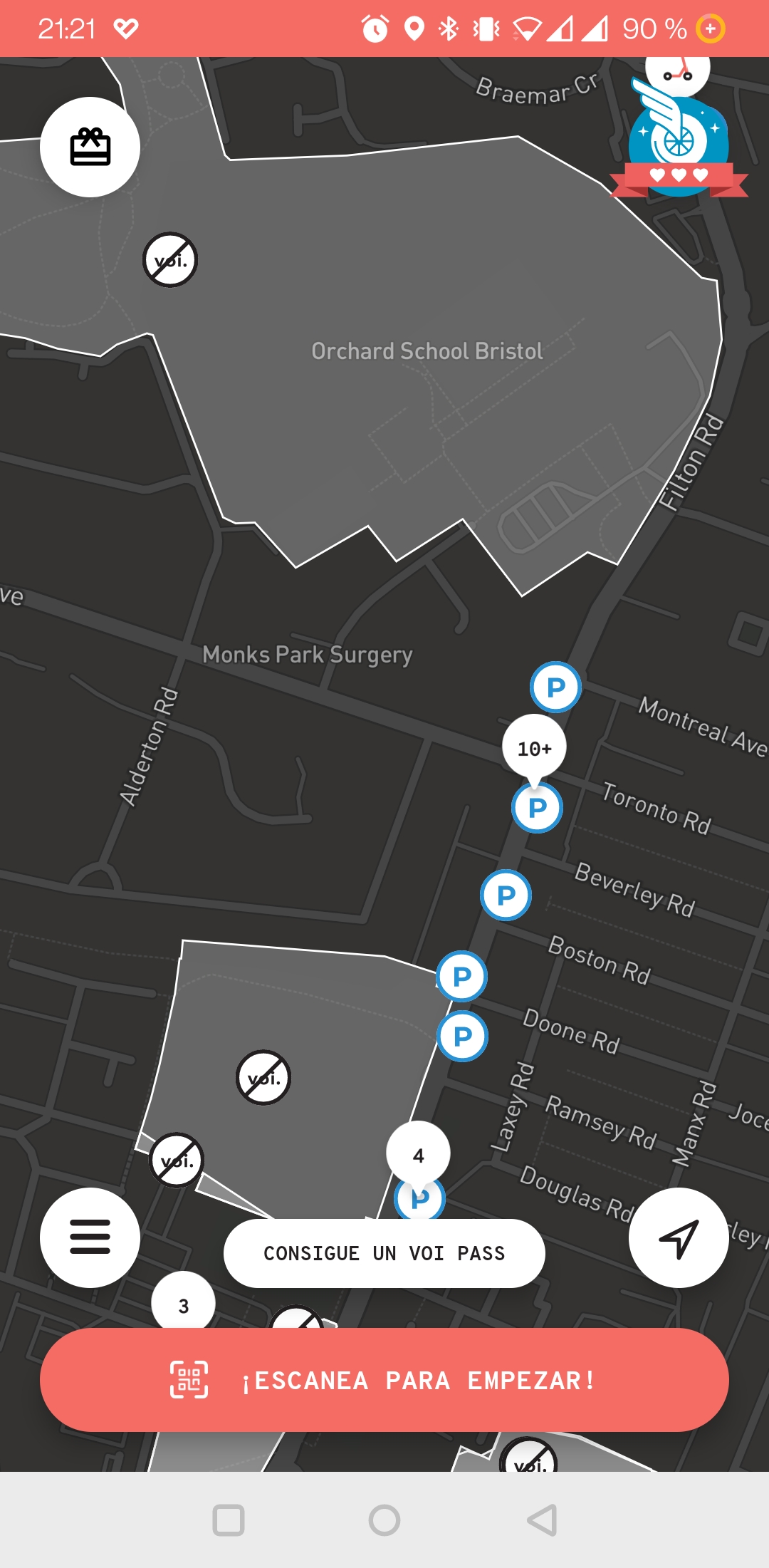Select the 10+ scooter cluster marker
The width and height of the screenshot is (769, 1568).
pos(535,747)
